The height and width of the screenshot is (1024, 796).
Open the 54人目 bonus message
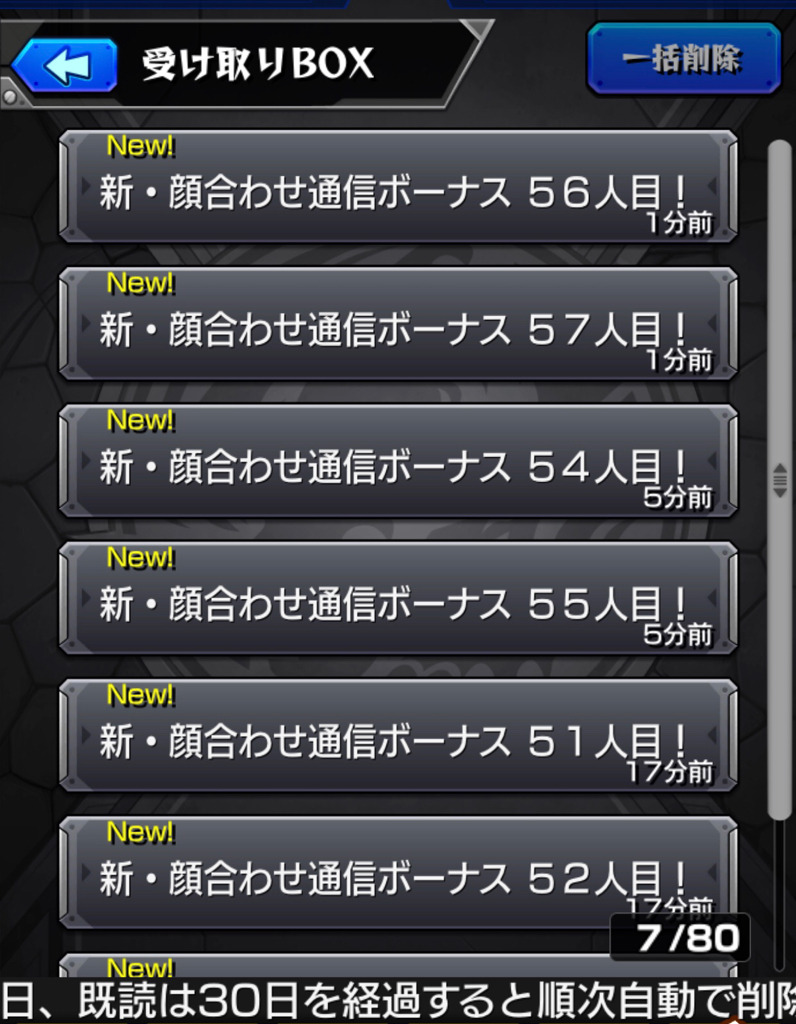click(x=398, y=461)
